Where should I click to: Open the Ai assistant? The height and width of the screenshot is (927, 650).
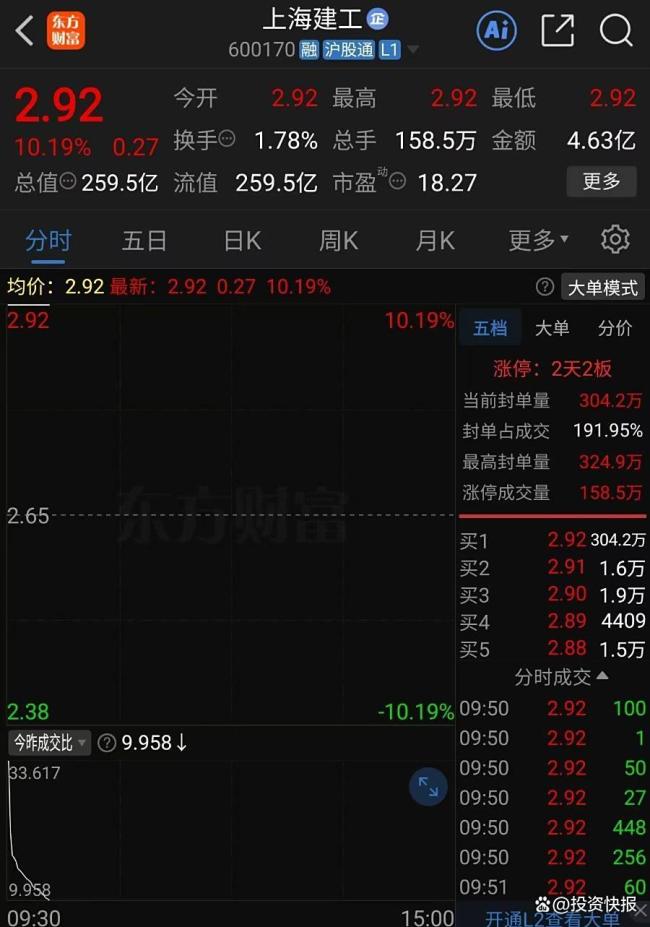point(496,31)
